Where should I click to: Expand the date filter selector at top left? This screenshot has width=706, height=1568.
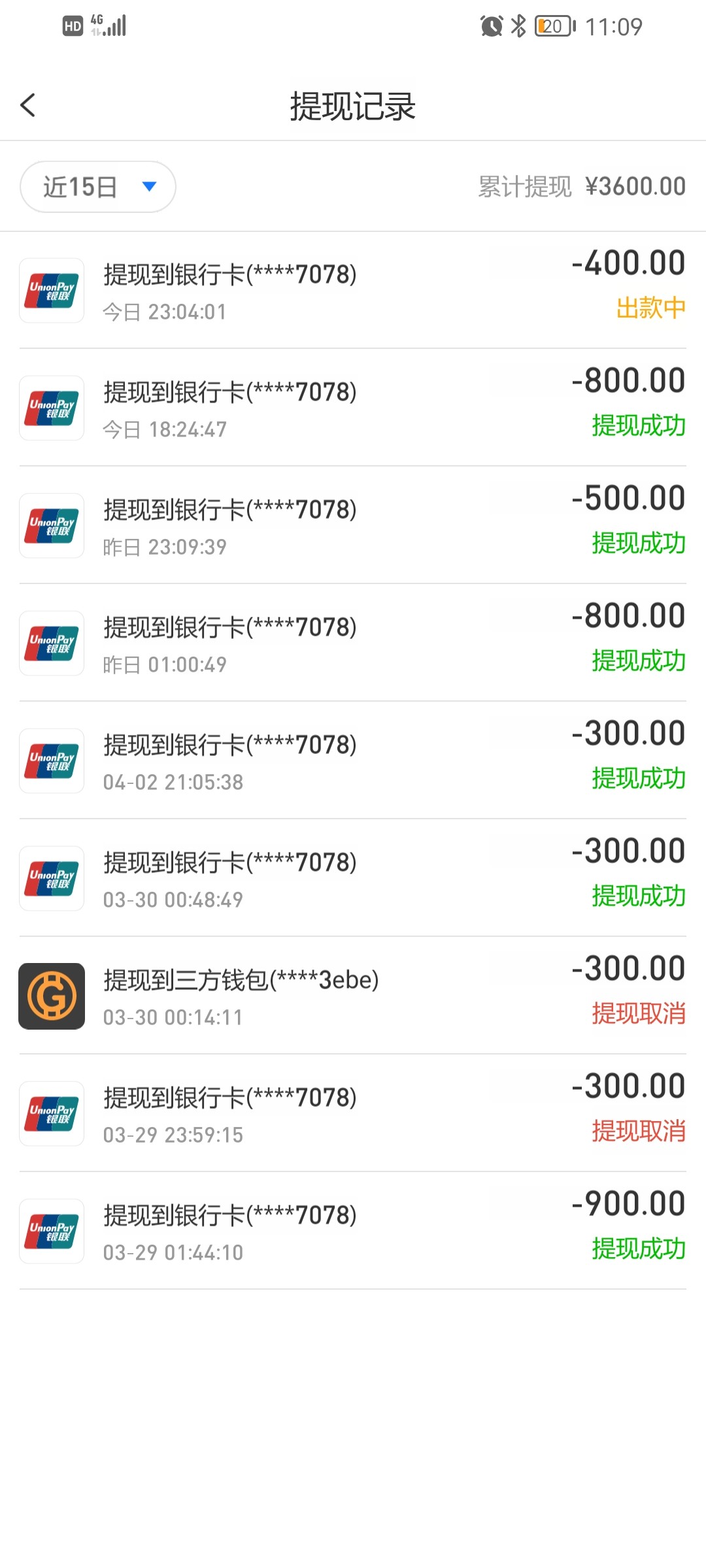click(x=97, y=186)
